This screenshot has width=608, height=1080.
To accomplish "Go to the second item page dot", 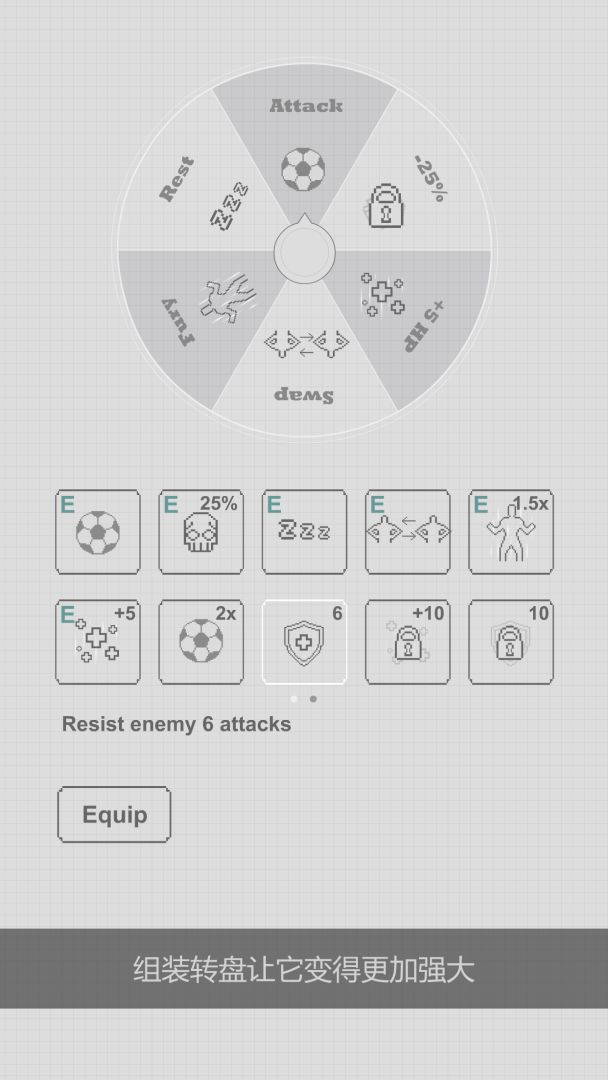I will [313, 699].
